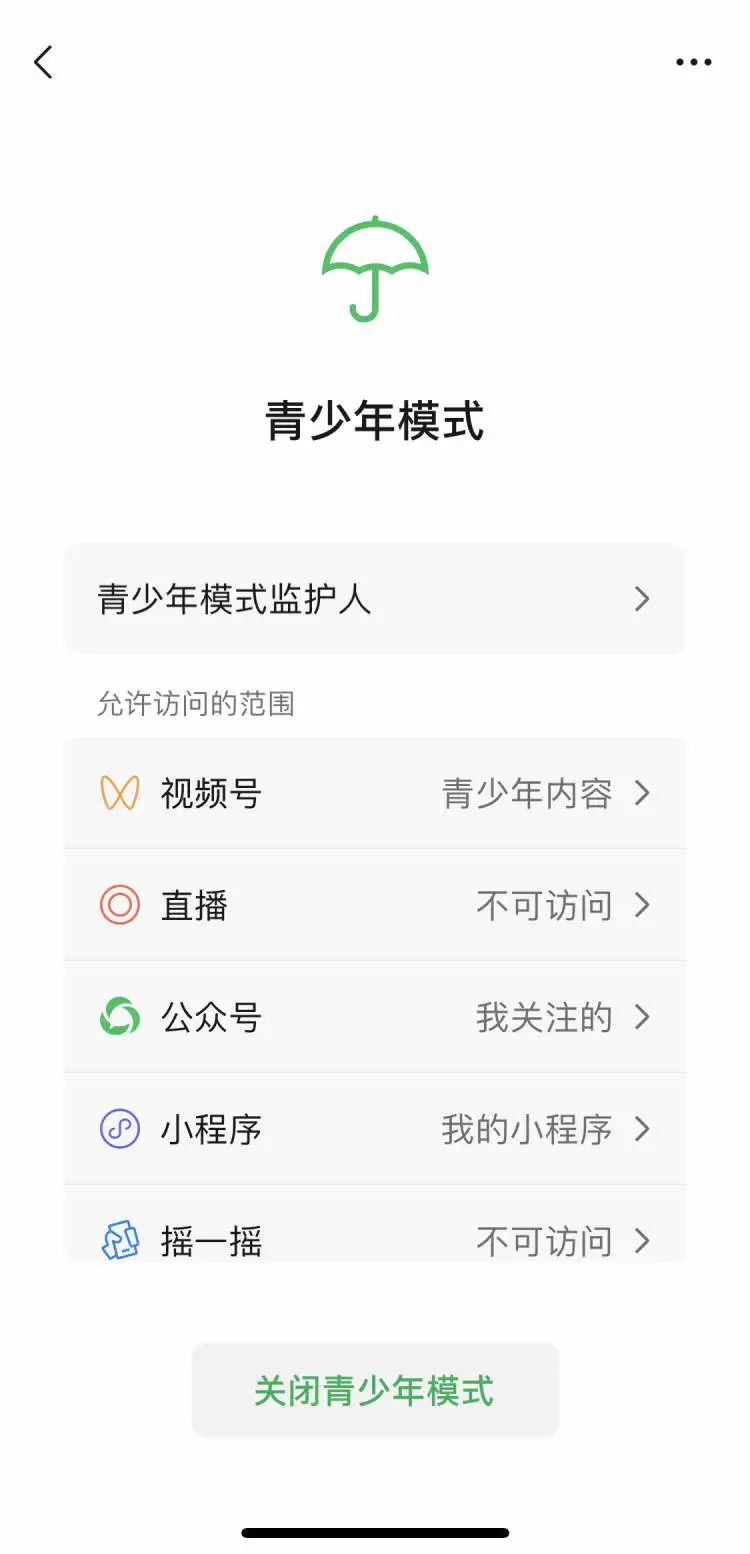The width and height of the screenshot is (750, 1554).
Task: Tap 关闭青少年模式 button
Action: tap(375, 1390)
